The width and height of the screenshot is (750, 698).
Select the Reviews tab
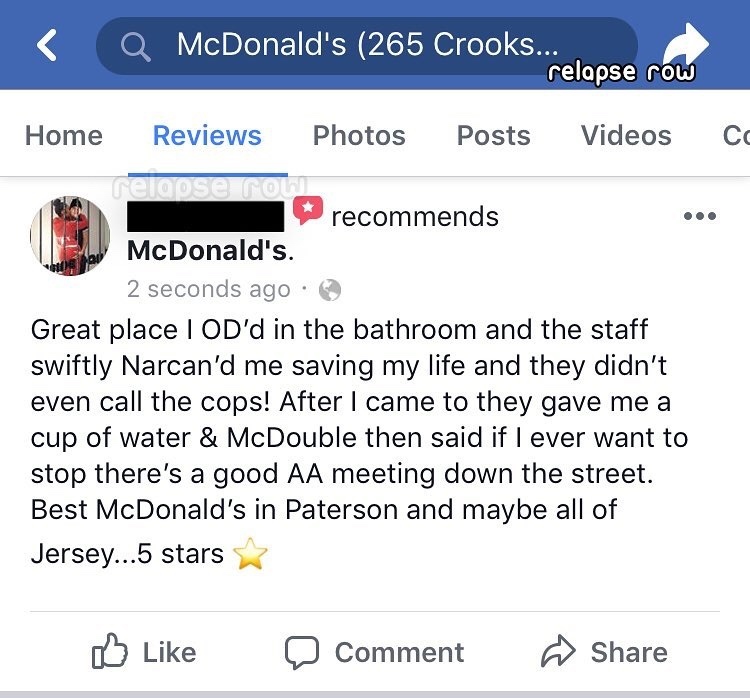(207, 136)
